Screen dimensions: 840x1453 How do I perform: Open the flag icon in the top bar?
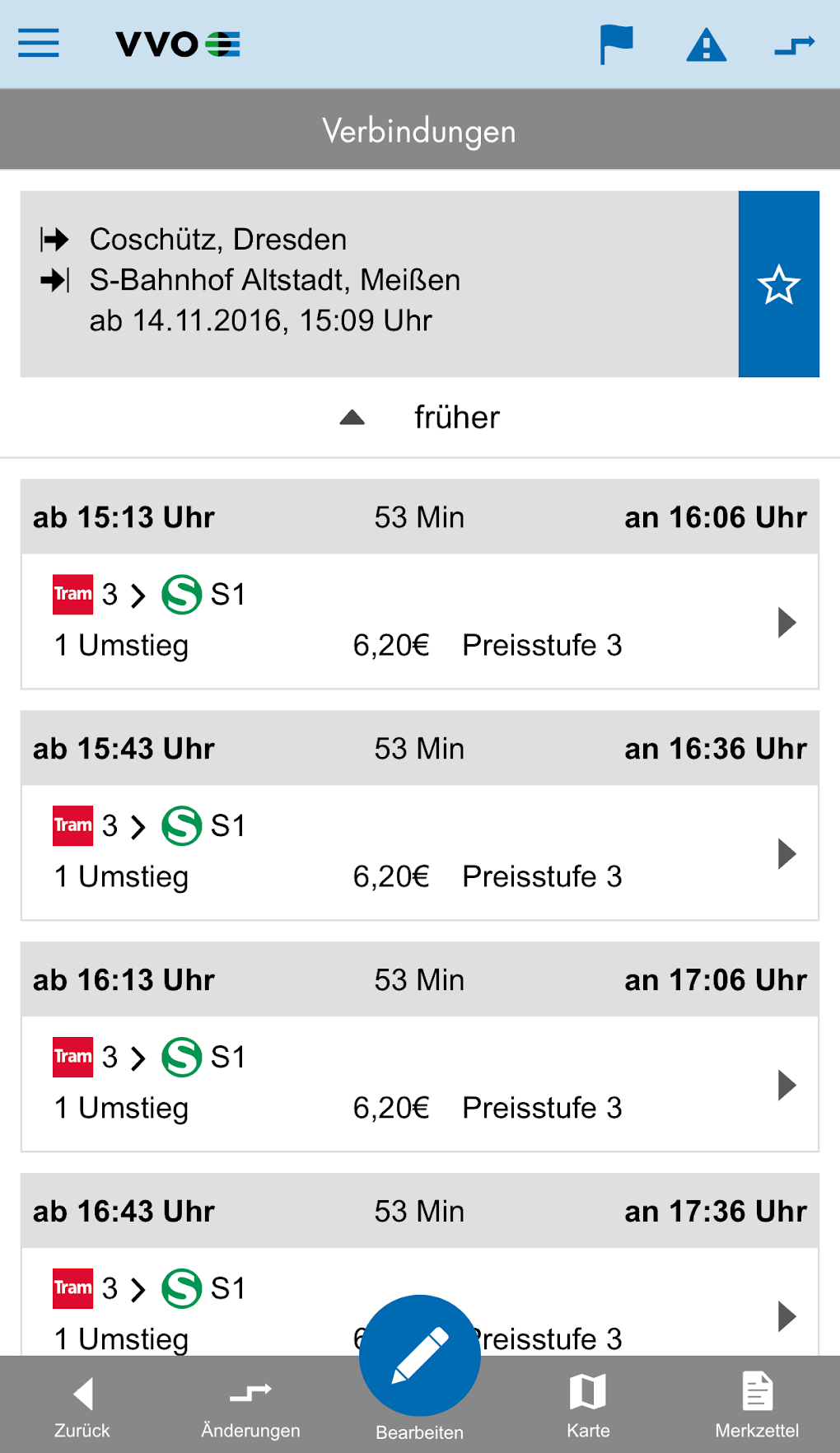point(618,43)
